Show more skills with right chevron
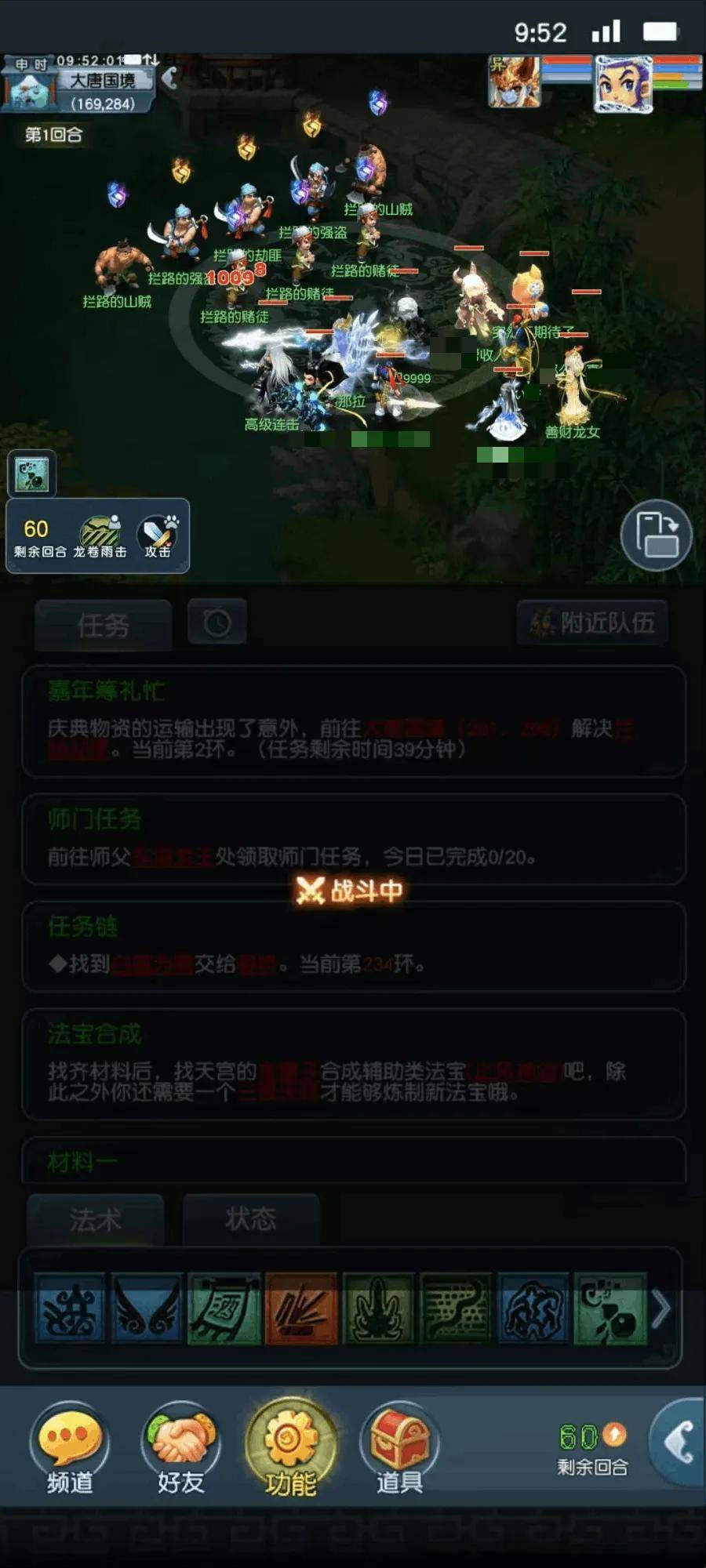Screen dimensions: 706x1568 661,1308
